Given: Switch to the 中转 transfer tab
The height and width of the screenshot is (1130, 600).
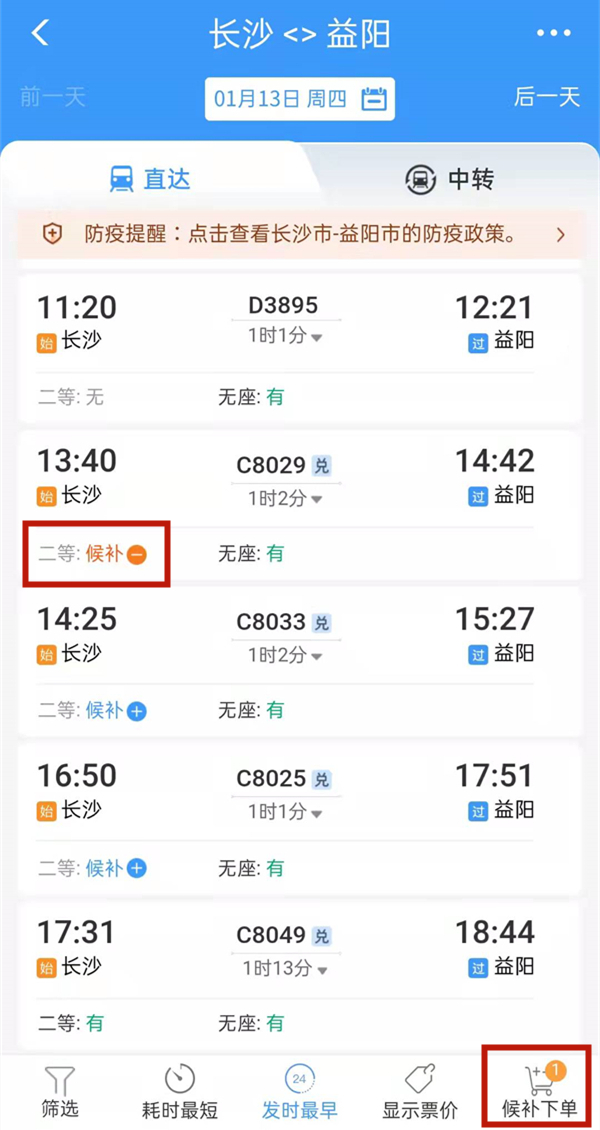Looking at the screenshot, I should click(x=450, y=179).
